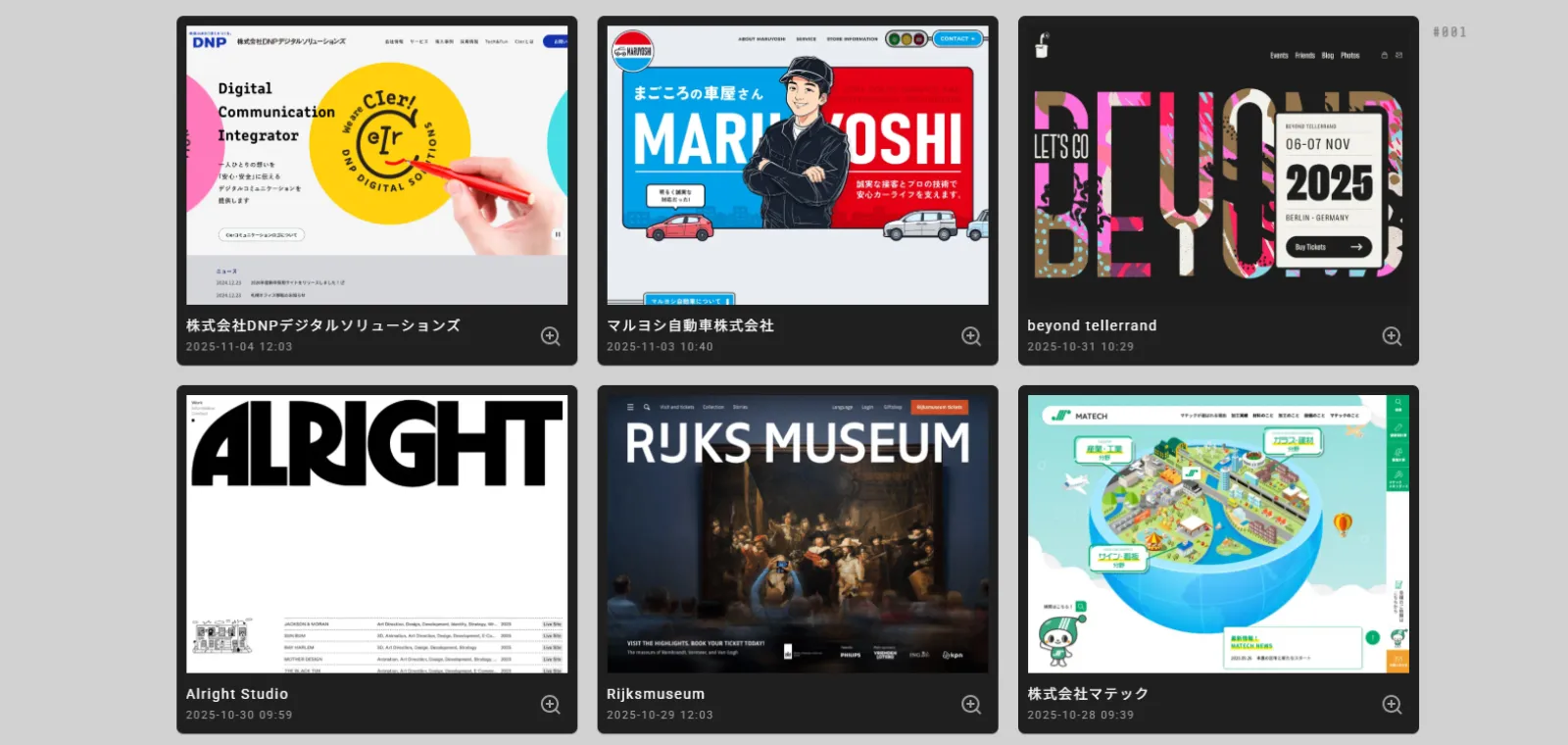Open the 株式会社マテック site thumbnail
The height and width of the screenshot is (745, 1568).
tap(1218, 534)
